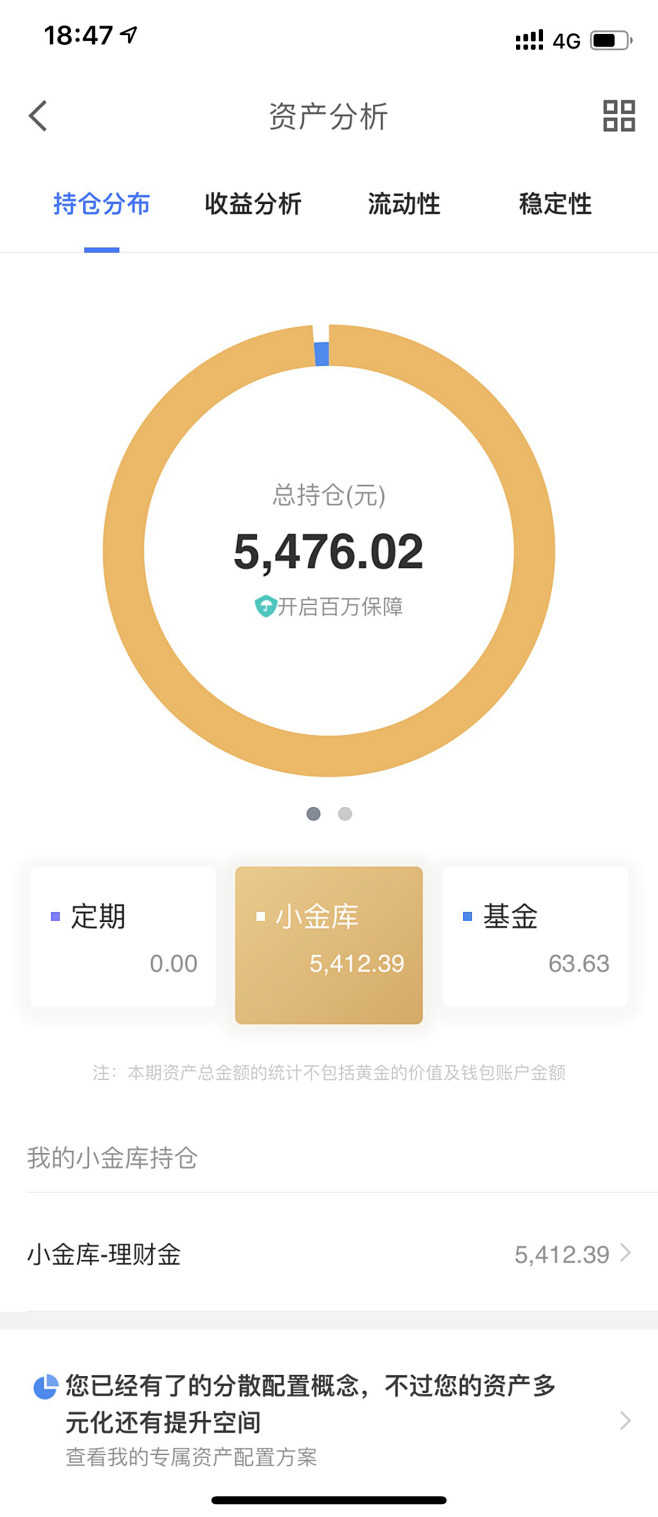Switch to the 收益分析 tab

(253, 204)
